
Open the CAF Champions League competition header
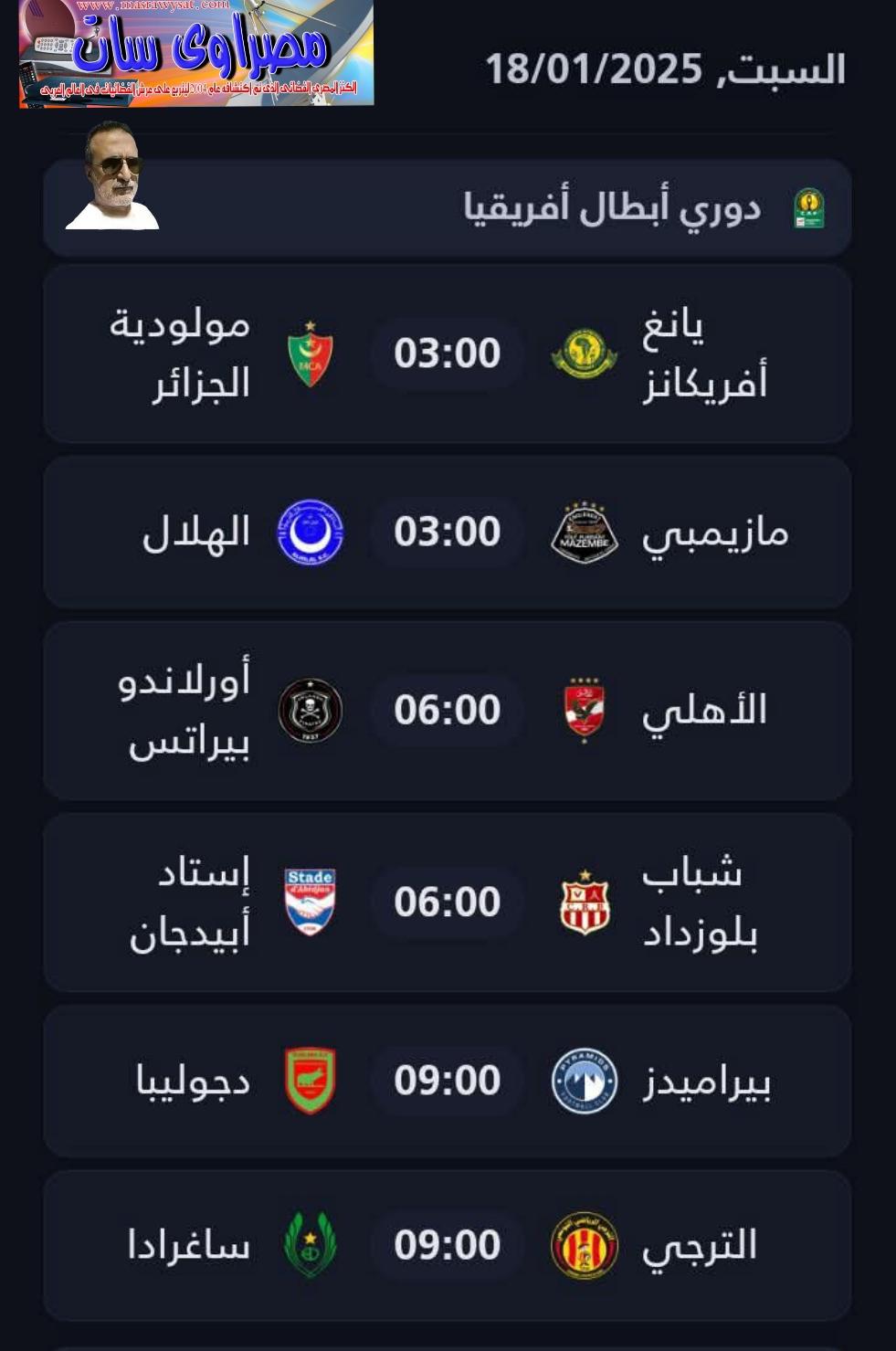pyautogui.click(x=610, y=208)
